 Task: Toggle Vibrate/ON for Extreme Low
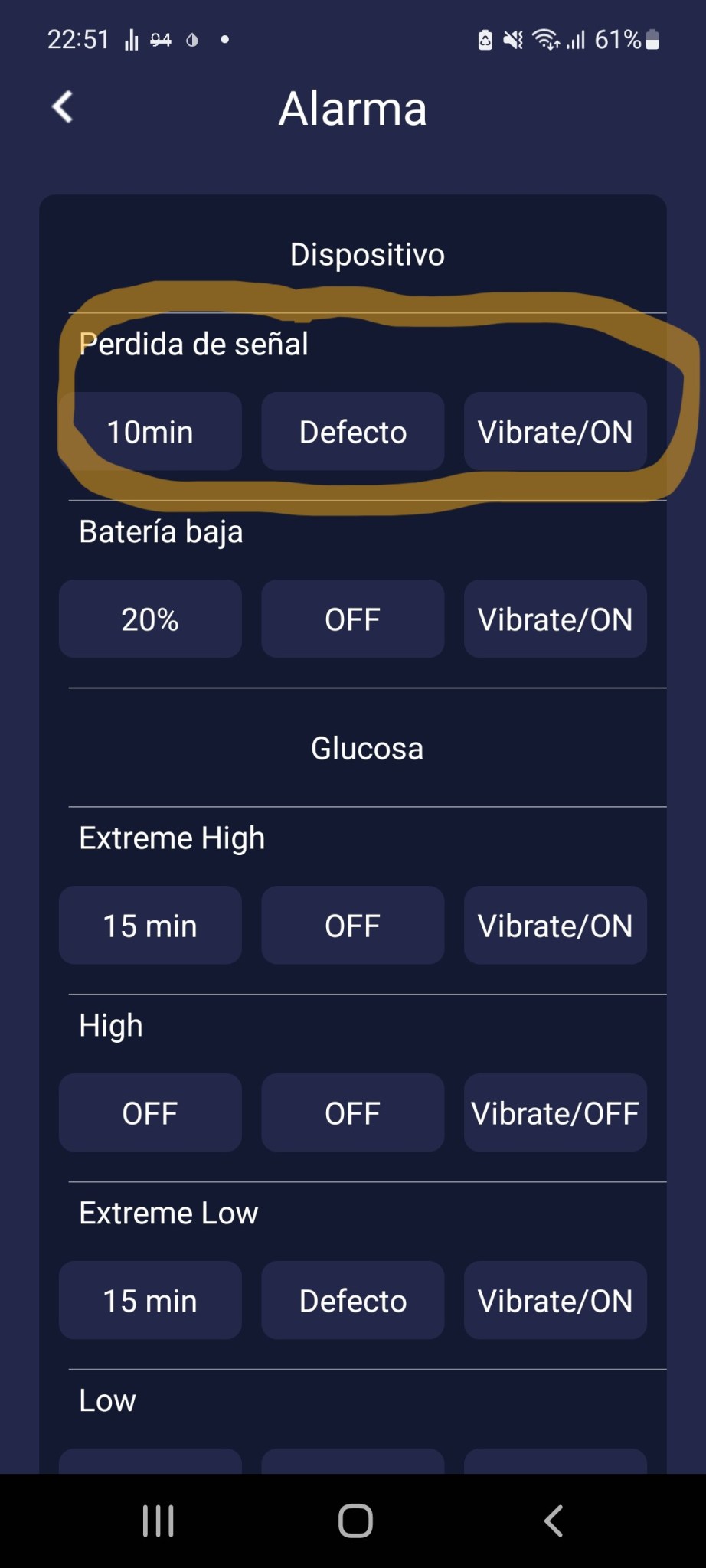click(x=554, y=1300)
